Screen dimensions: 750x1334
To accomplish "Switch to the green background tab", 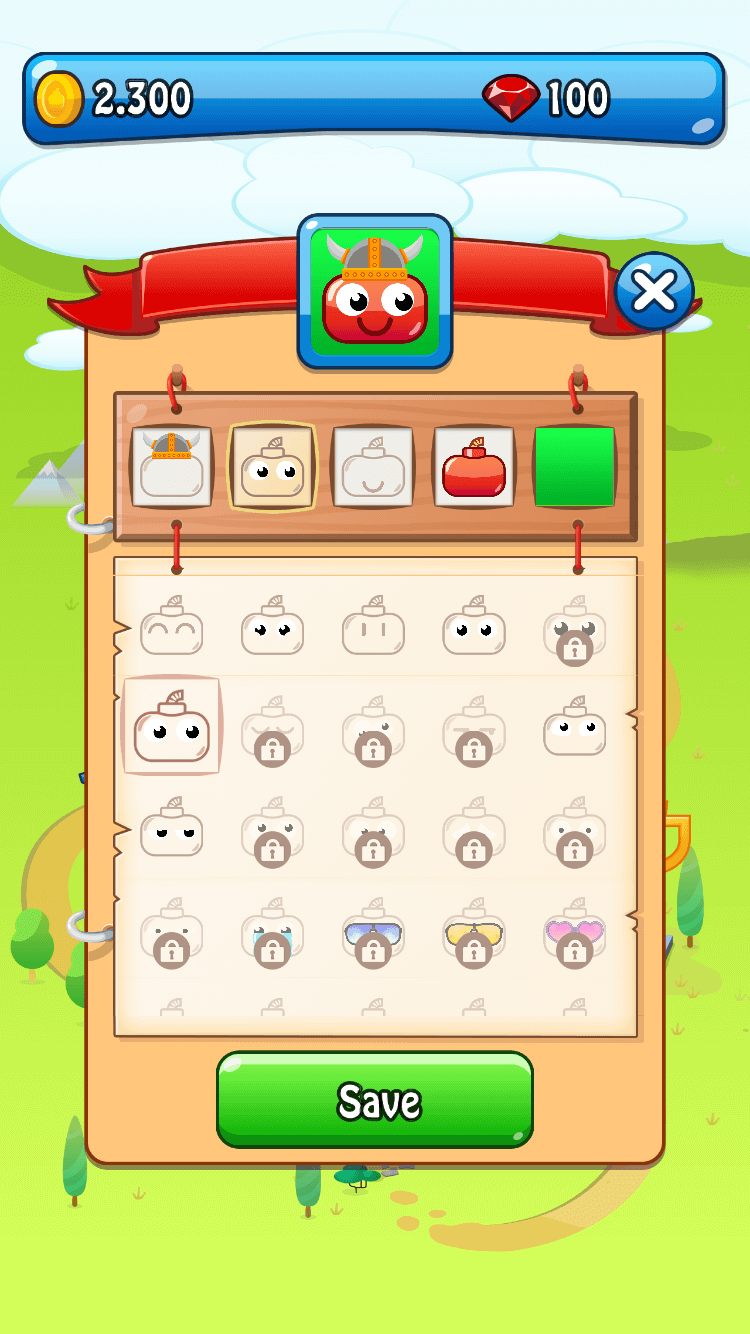I will (x=575, y=466).
